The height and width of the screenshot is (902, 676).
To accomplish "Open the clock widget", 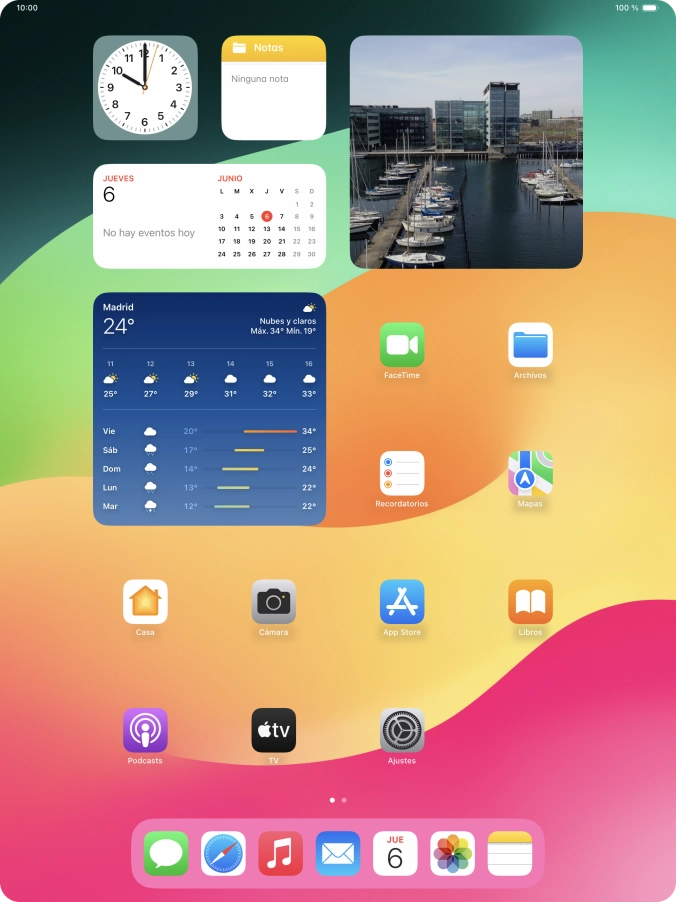I will coord(145,88).
